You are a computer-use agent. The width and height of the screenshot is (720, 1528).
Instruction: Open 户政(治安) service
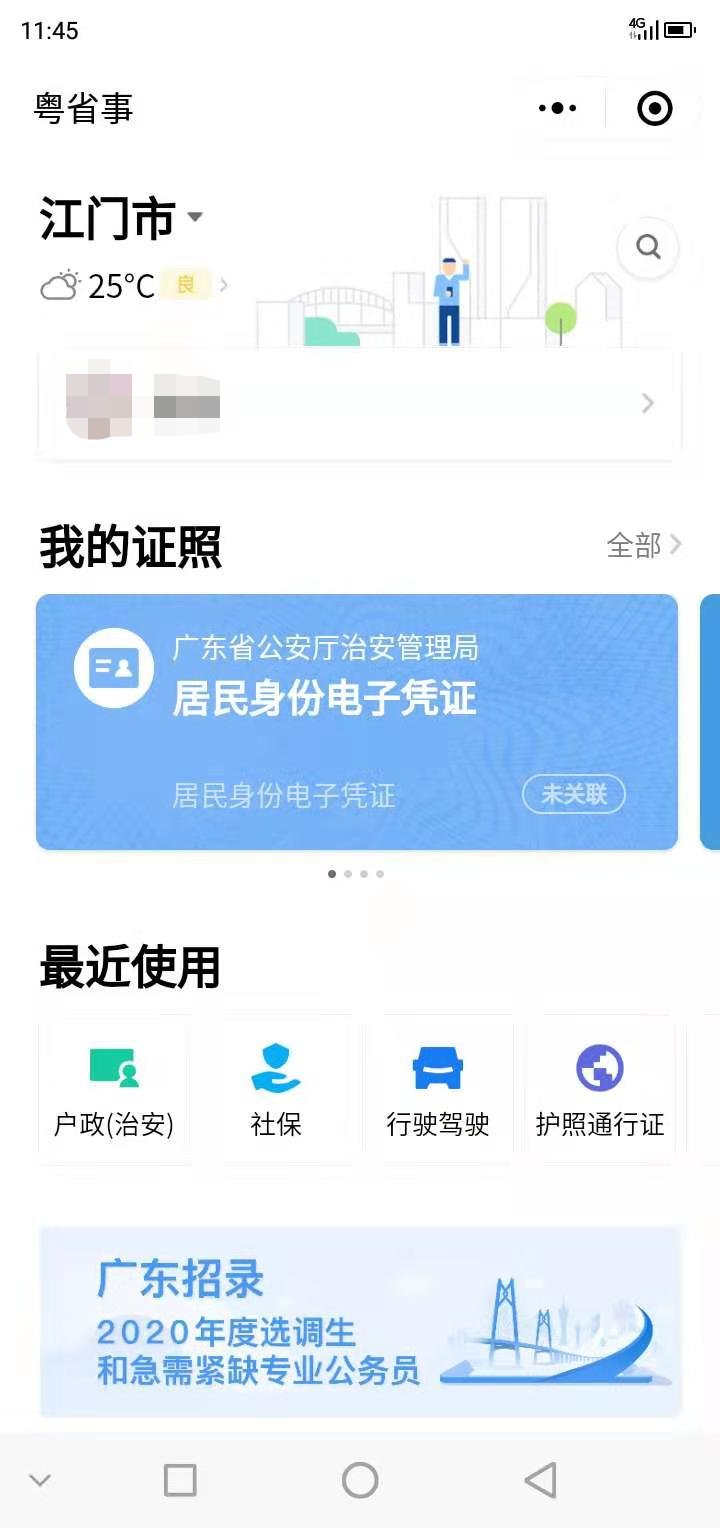pyautogui.click(x=114, y=1090)
